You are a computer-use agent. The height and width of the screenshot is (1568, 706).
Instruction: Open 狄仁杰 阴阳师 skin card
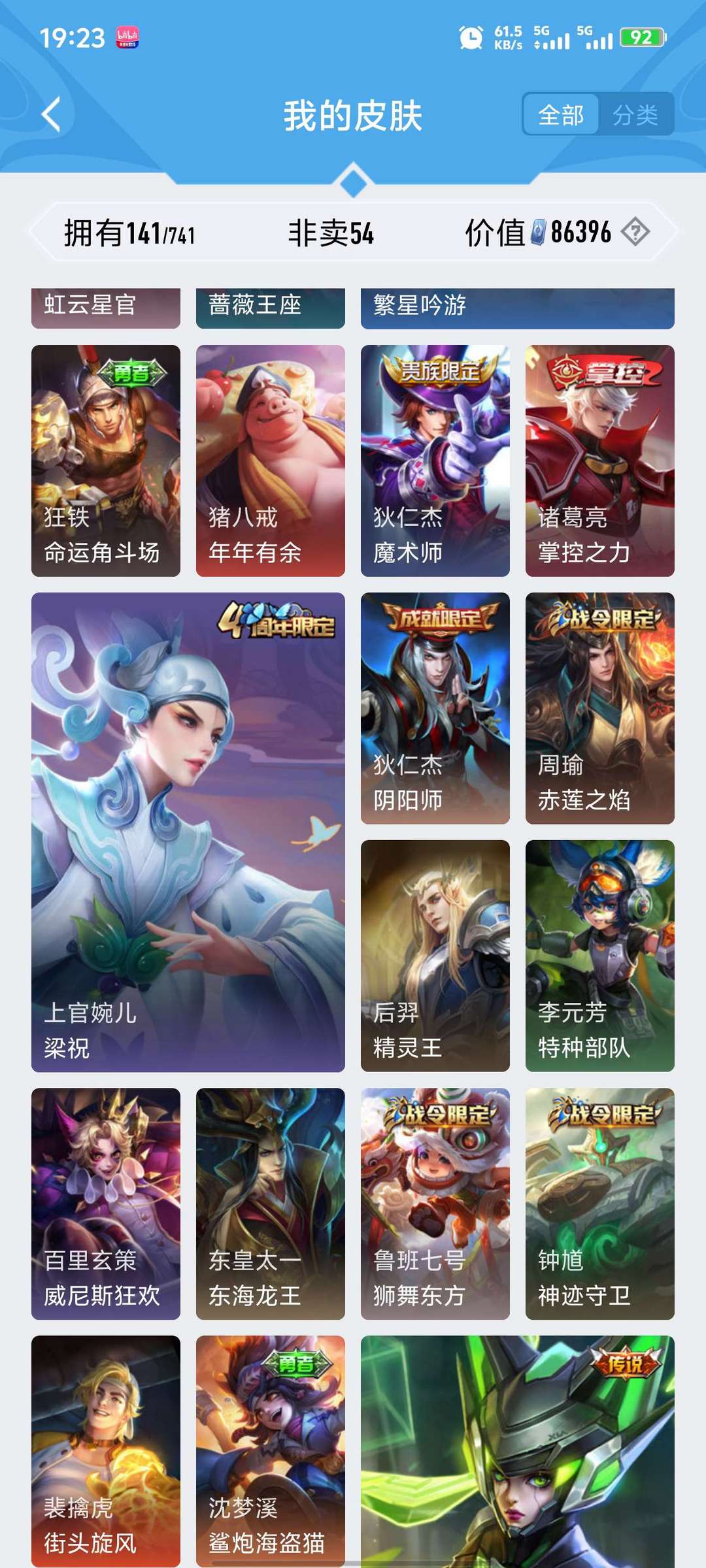tap(435, 708)
